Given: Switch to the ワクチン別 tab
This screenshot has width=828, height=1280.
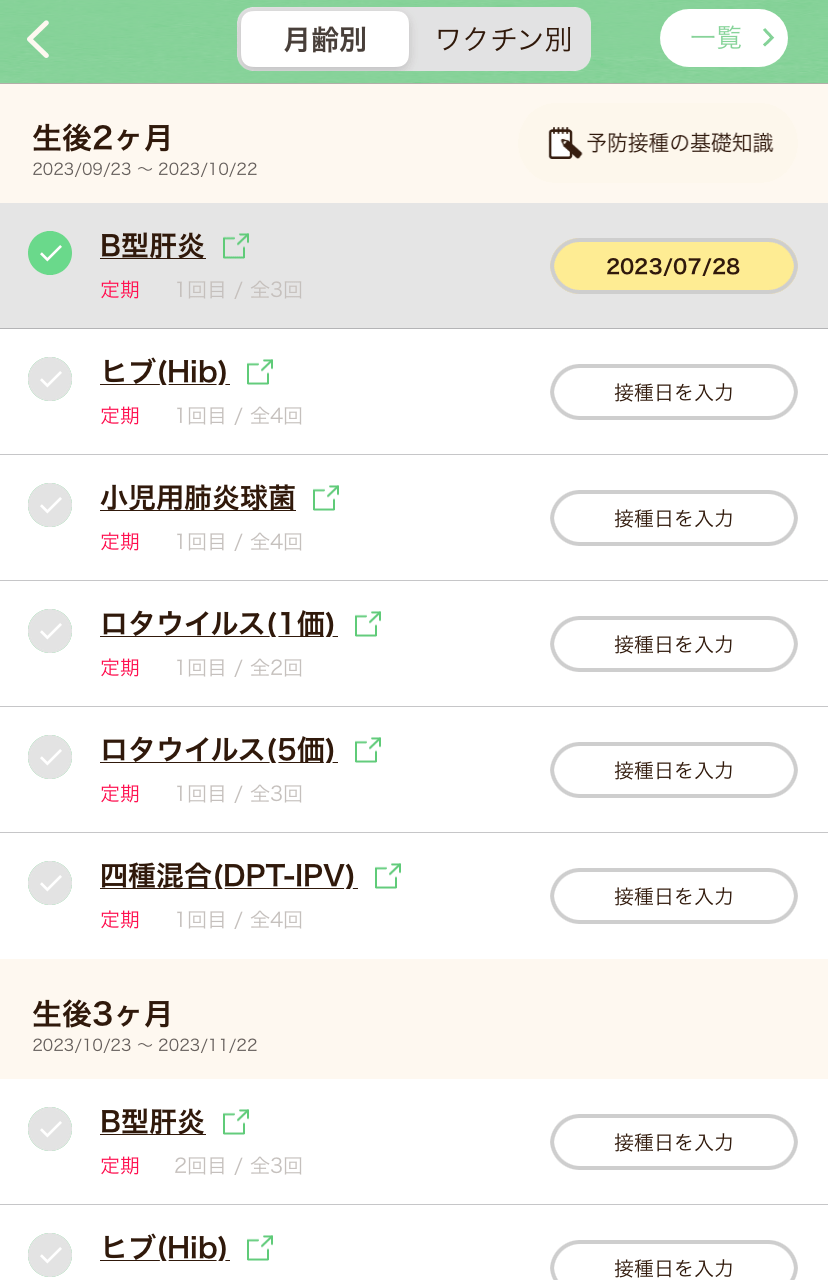Looking at the screenshot, I should pyautogui.click(x=501, y=39).
